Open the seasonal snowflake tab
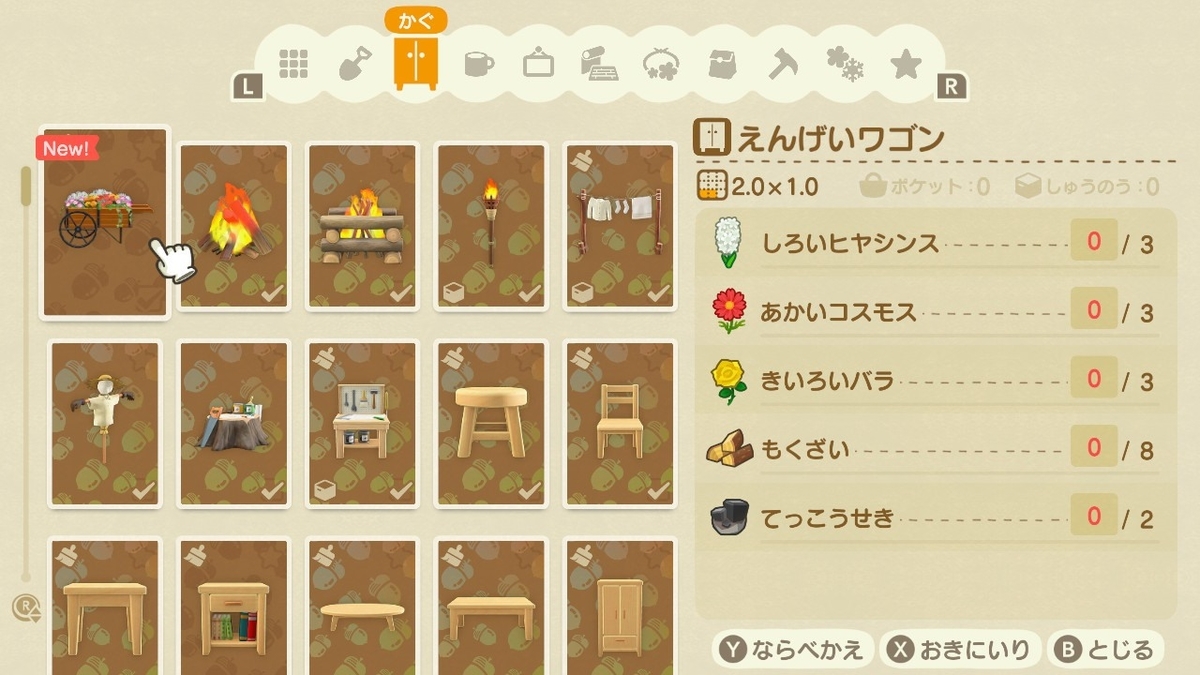 click(845, 64)
